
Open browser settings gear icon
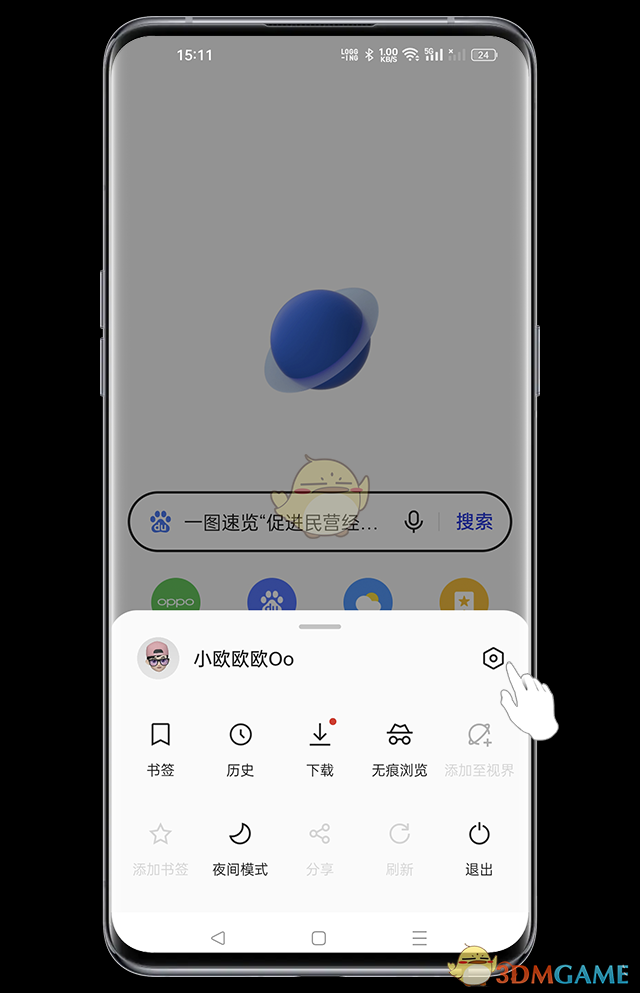click(x=492, y=658)
